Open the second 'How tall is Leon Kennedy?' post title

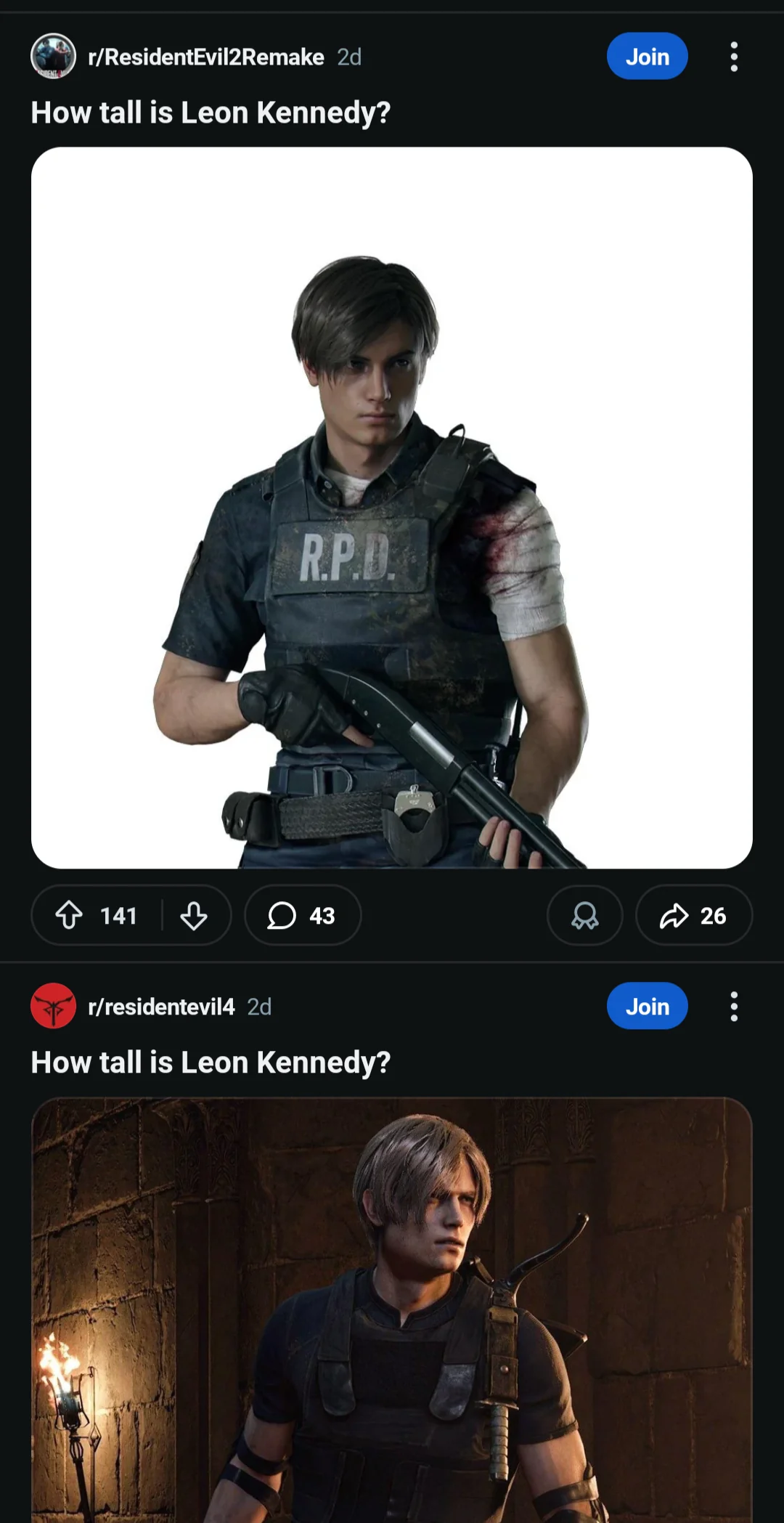pyautogui.click(x=210, y=1063)
